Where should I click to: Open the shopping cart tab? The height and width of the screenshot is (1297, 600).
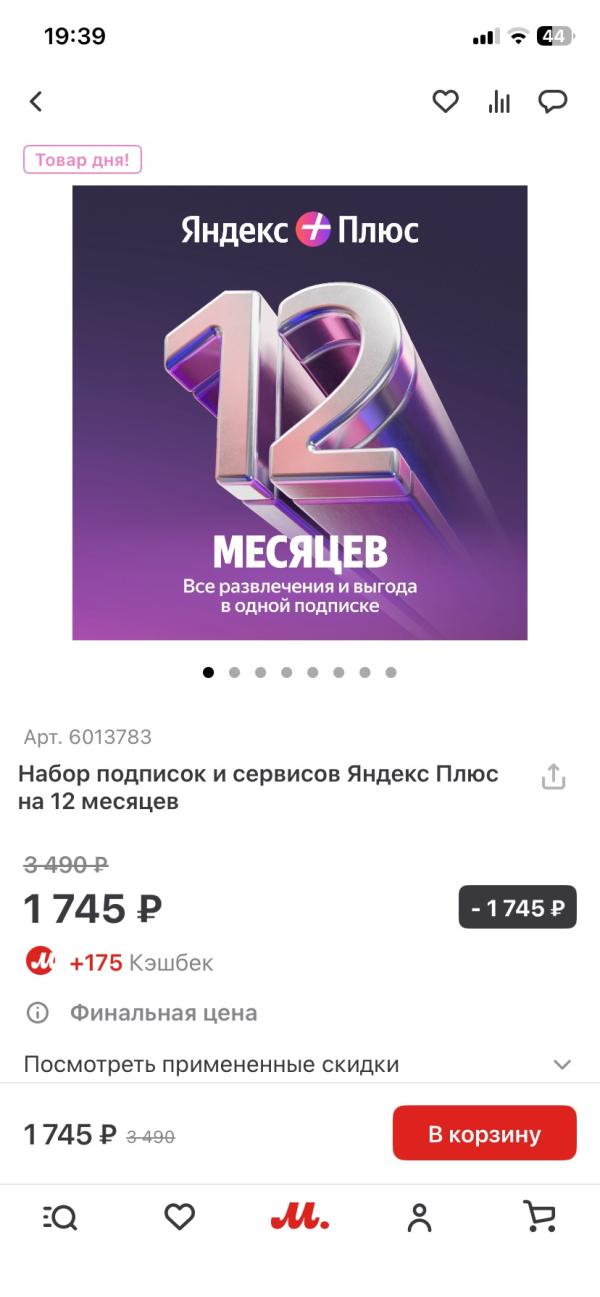click(540, 1216)
